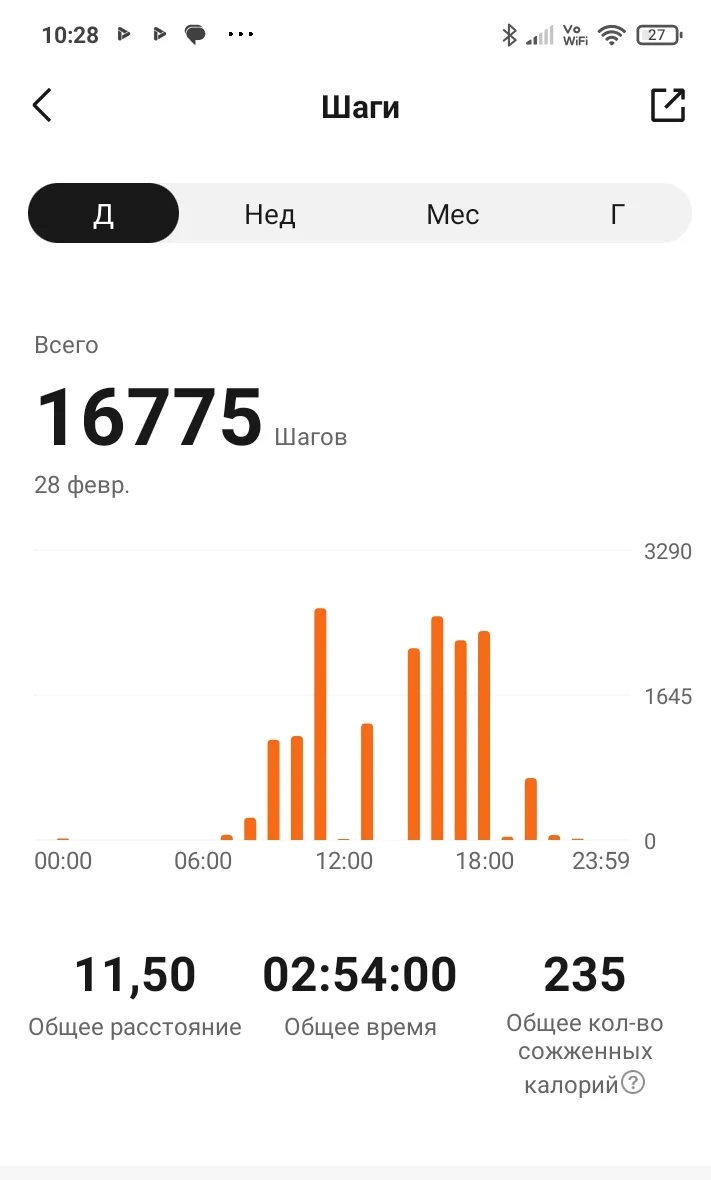This screenshot has width=711, height=1180.
Task: Open the burned calories help icon
Action: point(633,1082)
